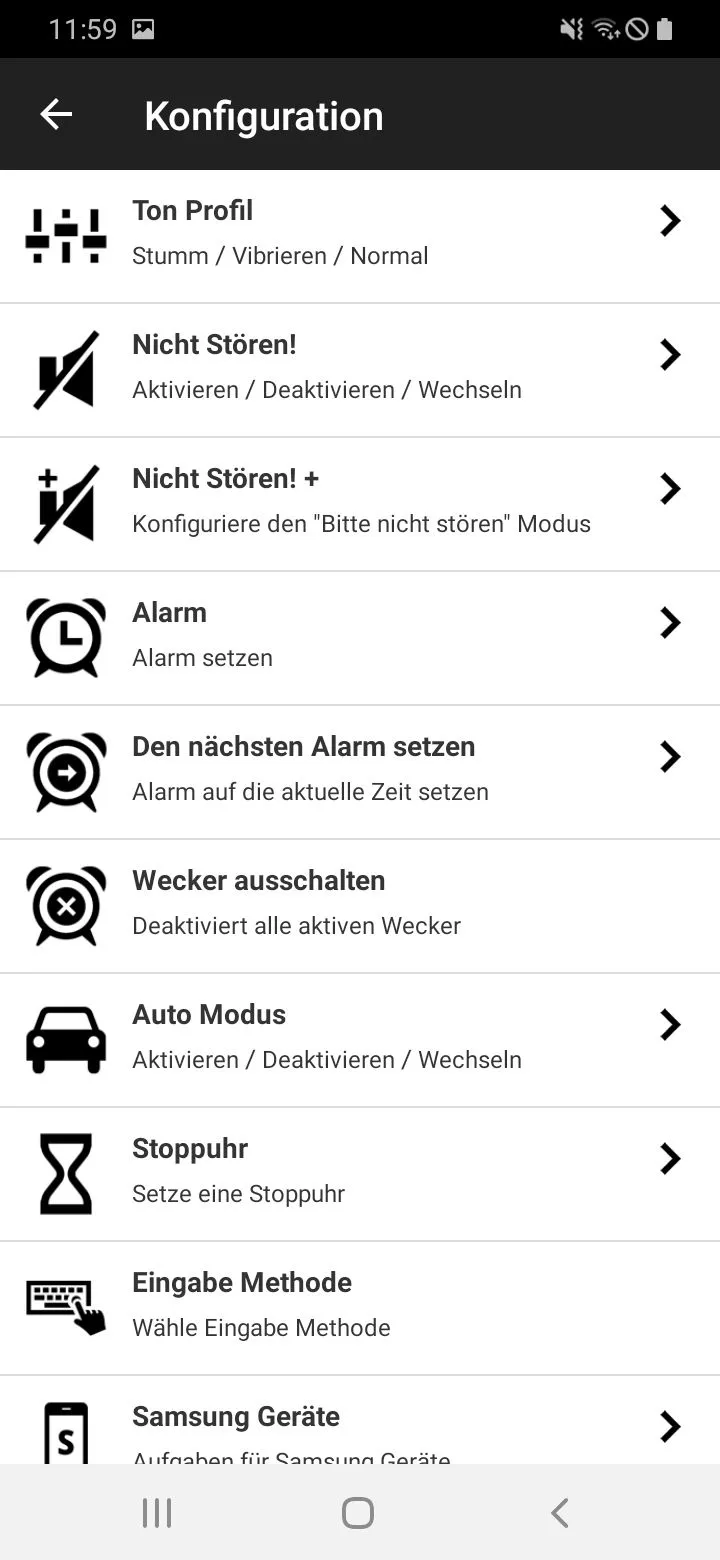Open the Stoppuhr entry
The width and height of the screenshot is (720, 1560).
point(360,1174)
